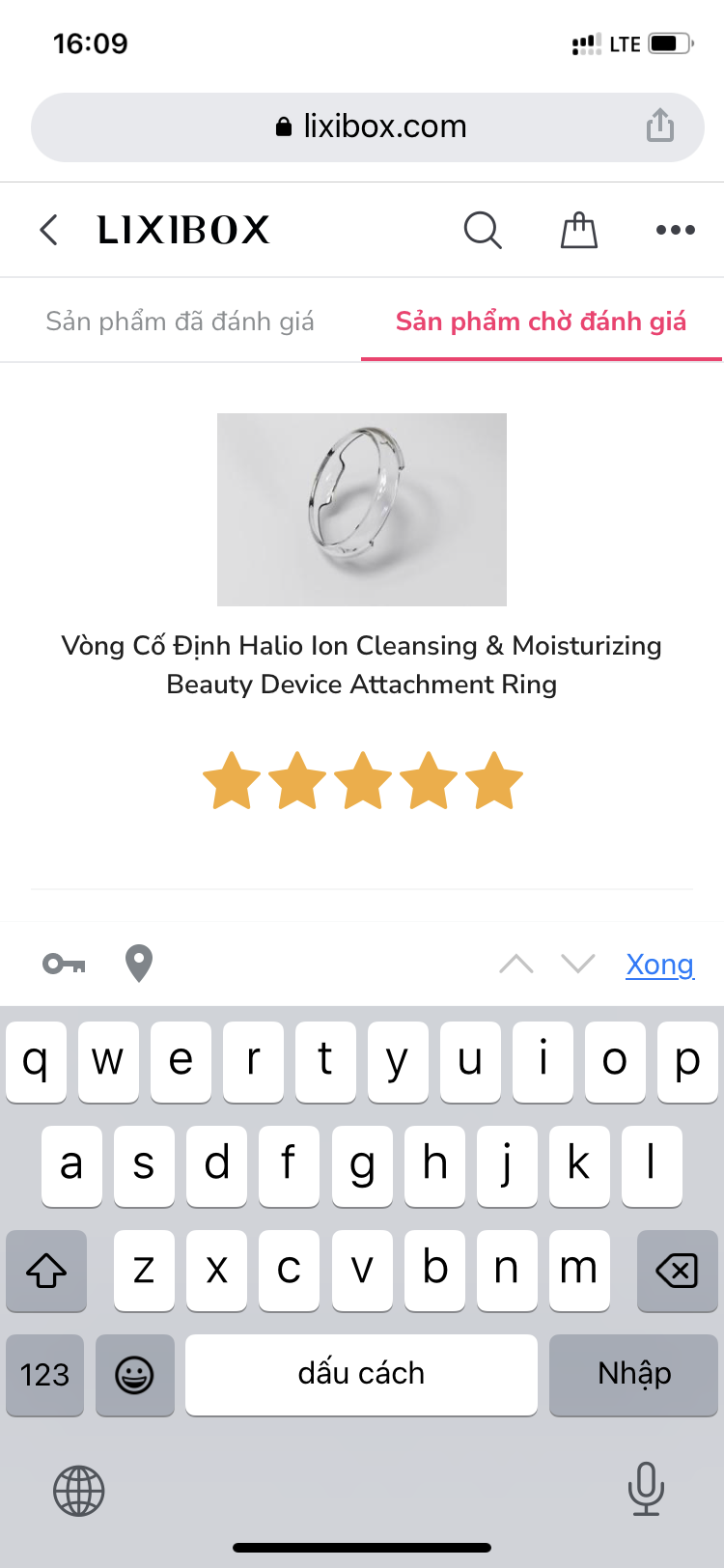Tap the Nhập return key
This screenshot has width=724, height=1568.
pyautogui.click(x=634, y=1375)
